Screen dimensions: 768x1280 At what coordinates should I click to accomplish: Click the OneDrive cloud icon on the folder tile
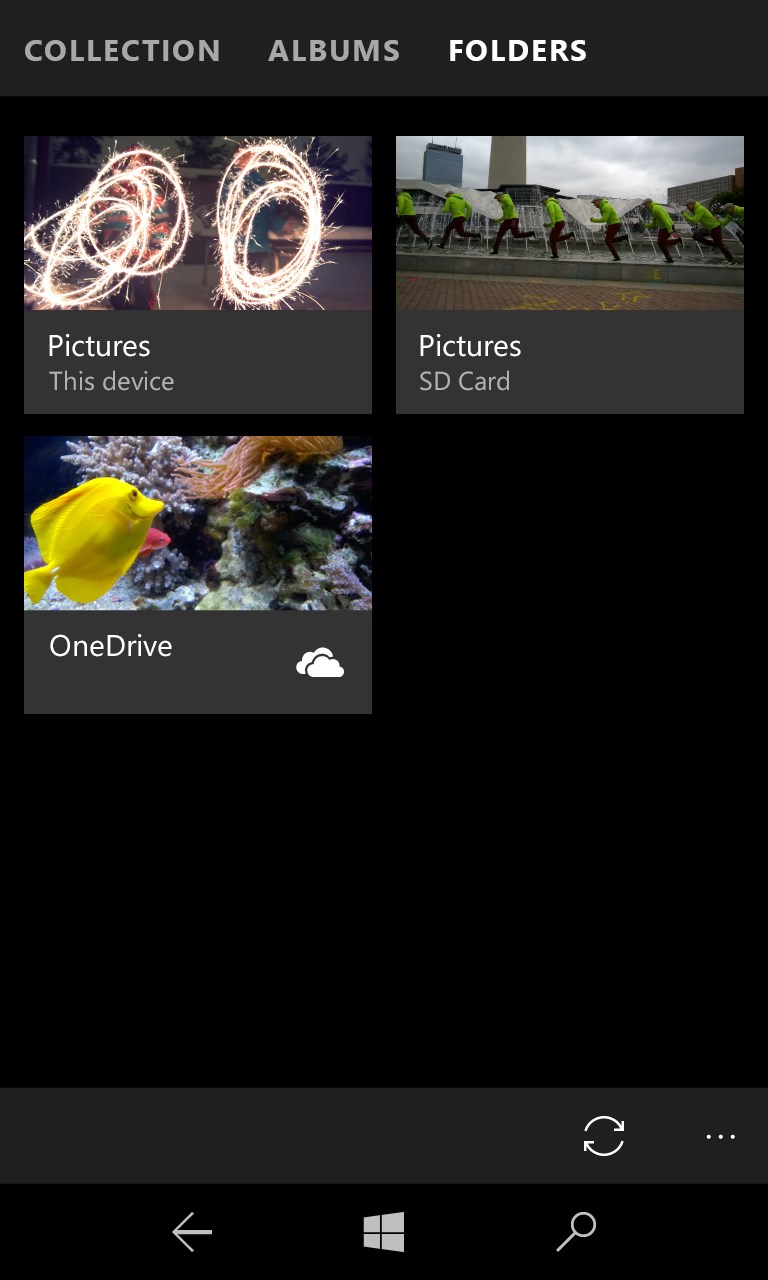(x=320, y=661)
